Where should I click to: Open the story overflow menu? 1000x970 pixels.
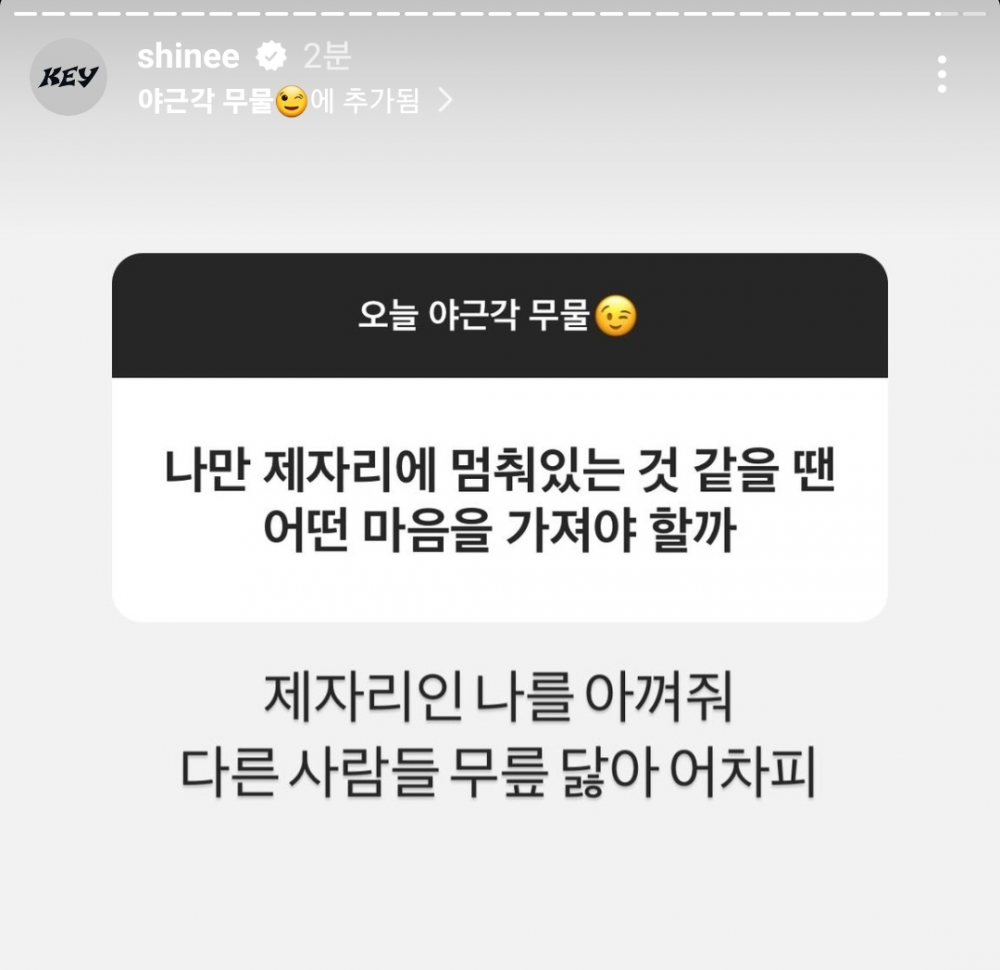tap(941, 75)
